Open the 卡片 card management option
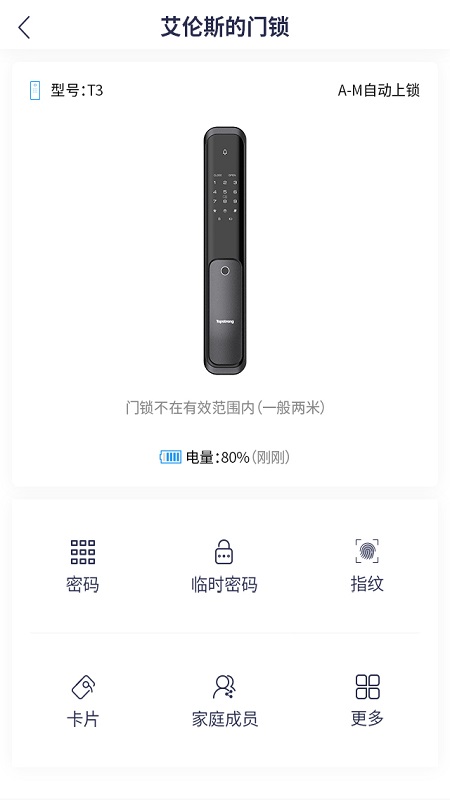 click(83, 701)
